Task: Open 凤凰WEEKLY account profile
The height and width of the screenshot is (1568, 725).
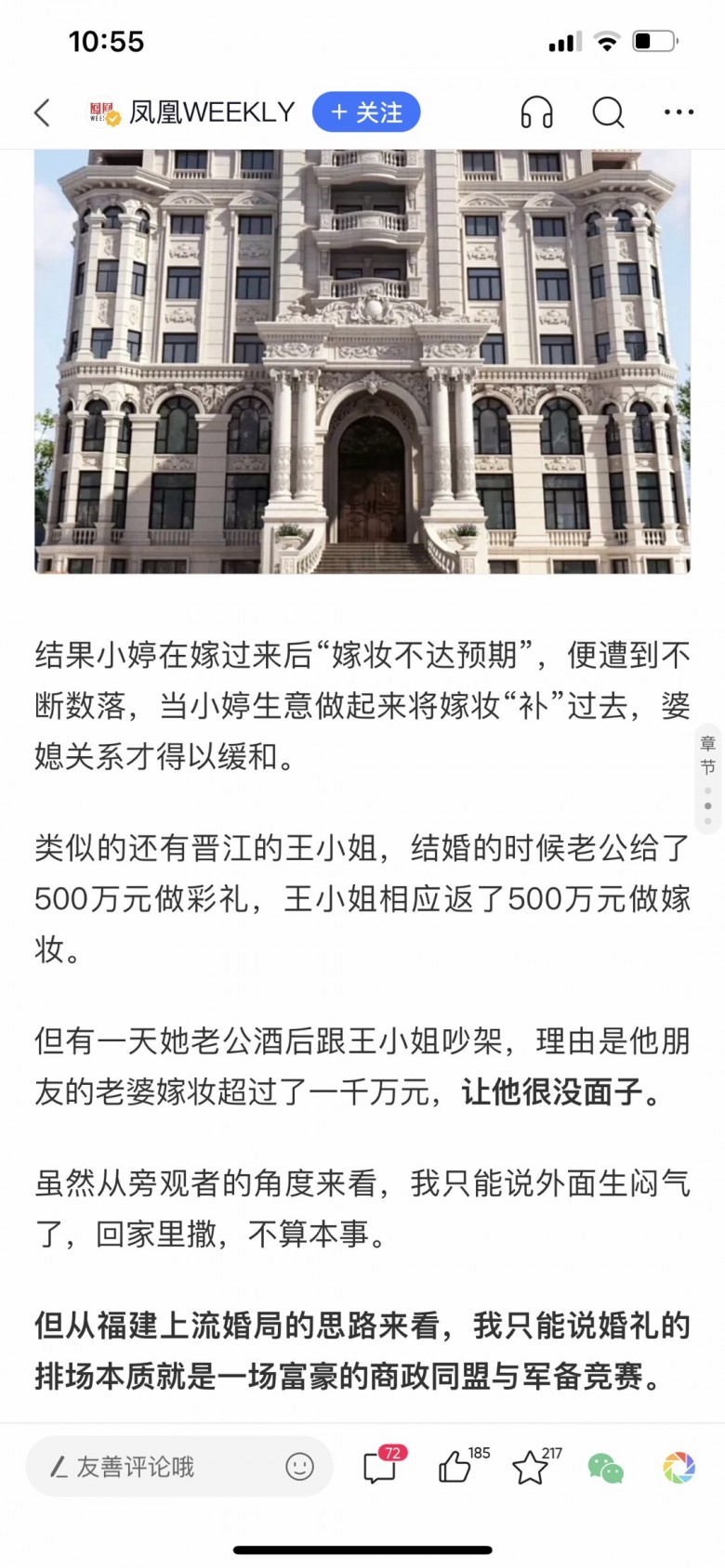Action: click(210, 112)
